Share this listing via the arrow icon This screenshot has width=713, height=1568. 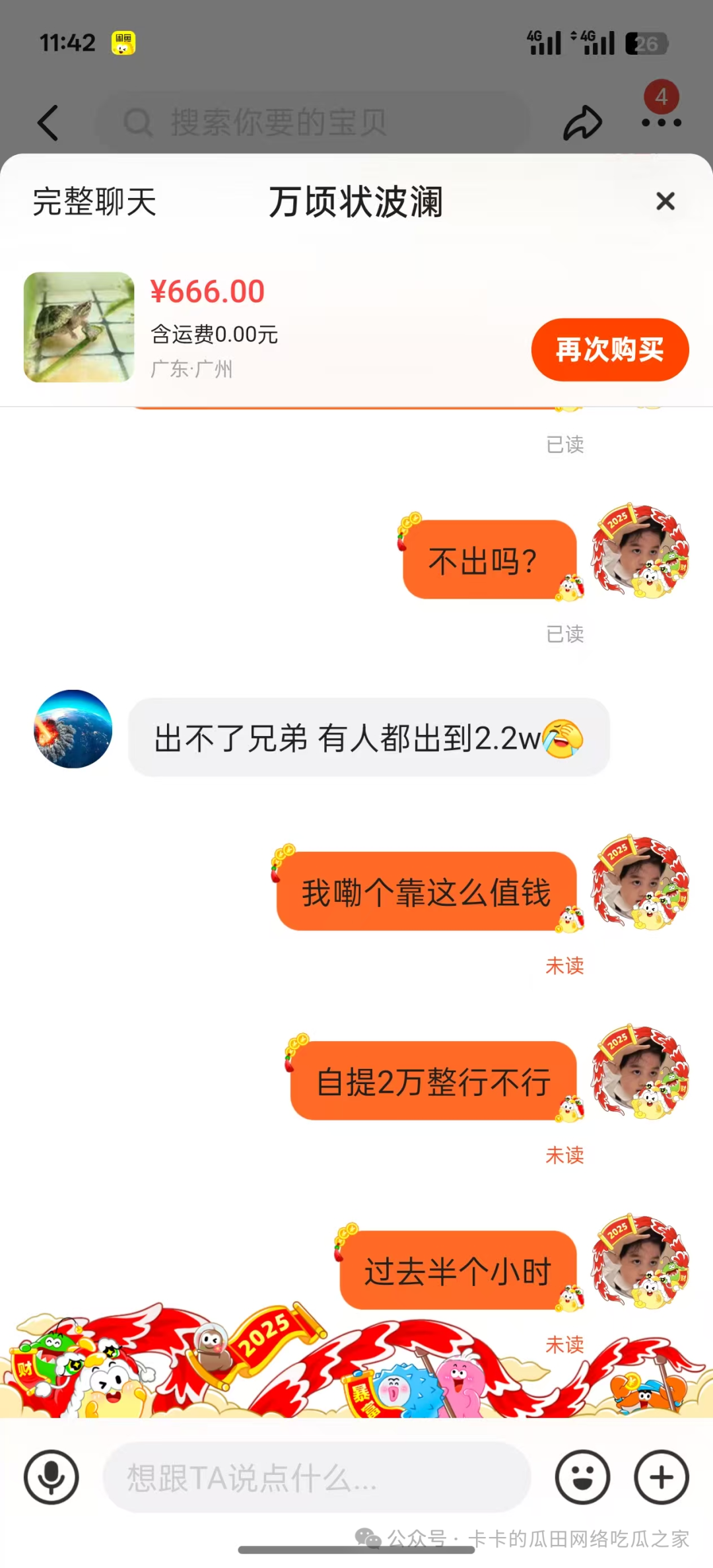(582, 123)
